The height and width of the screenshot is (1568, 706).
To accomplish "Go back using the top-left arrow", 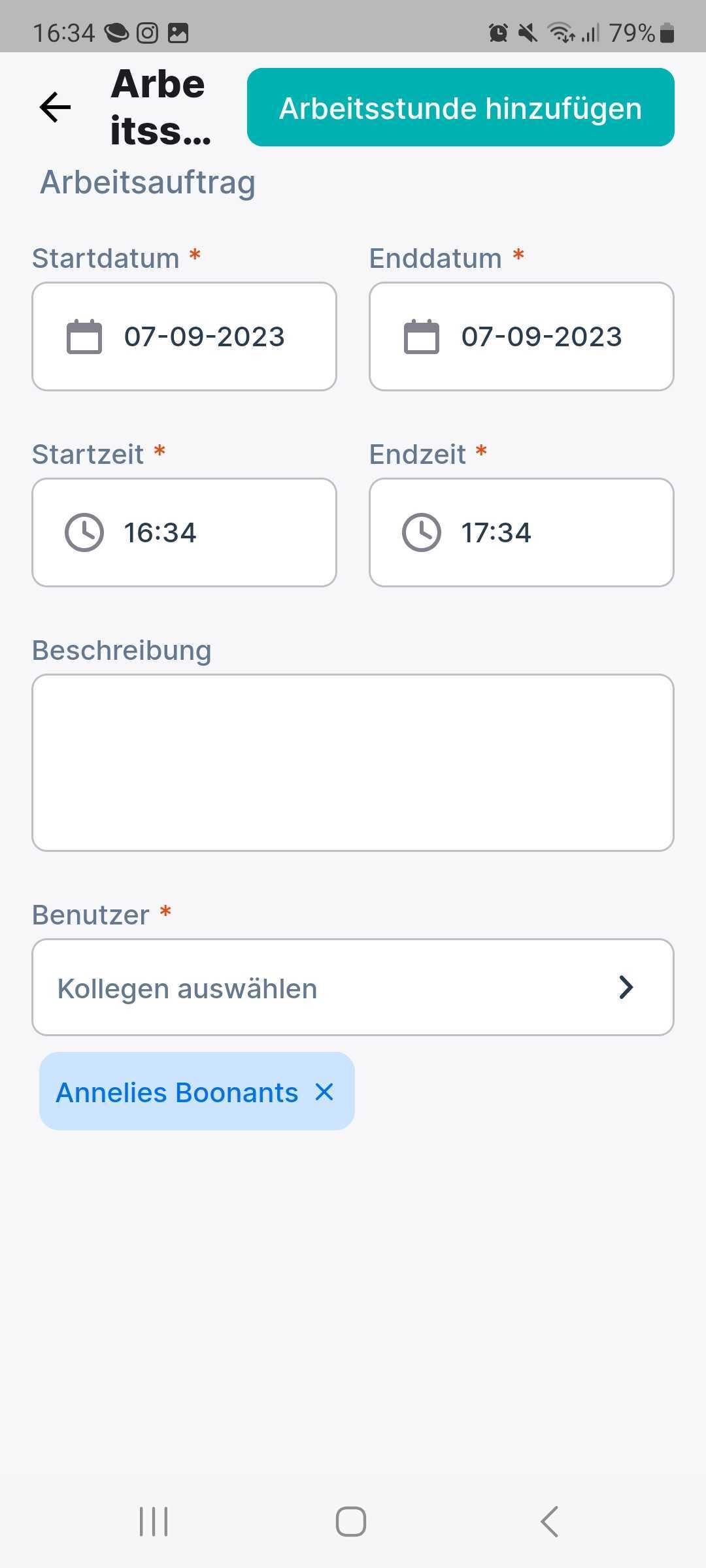I will point(55,107).
